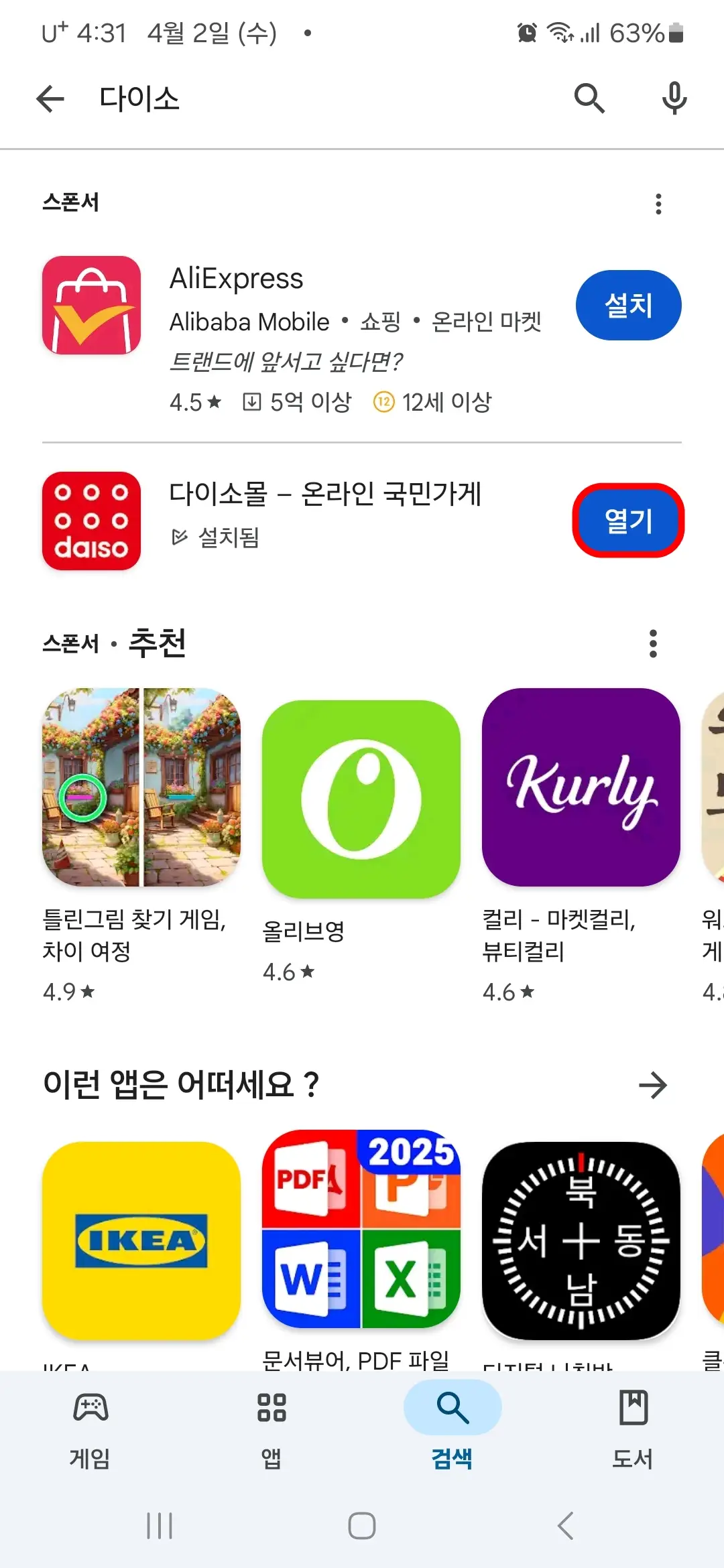Install AliExpress with the 설치 button
The image size is (724, 1568).
[628, 304]
